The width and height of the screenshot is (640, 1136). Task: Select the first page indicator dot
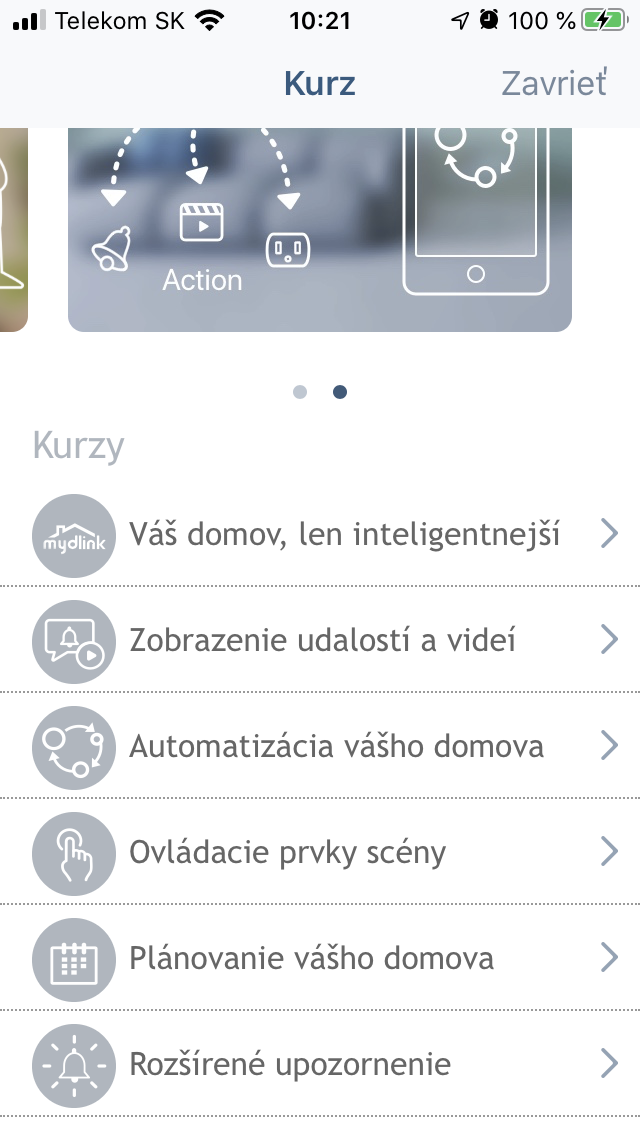coord(300,392)
